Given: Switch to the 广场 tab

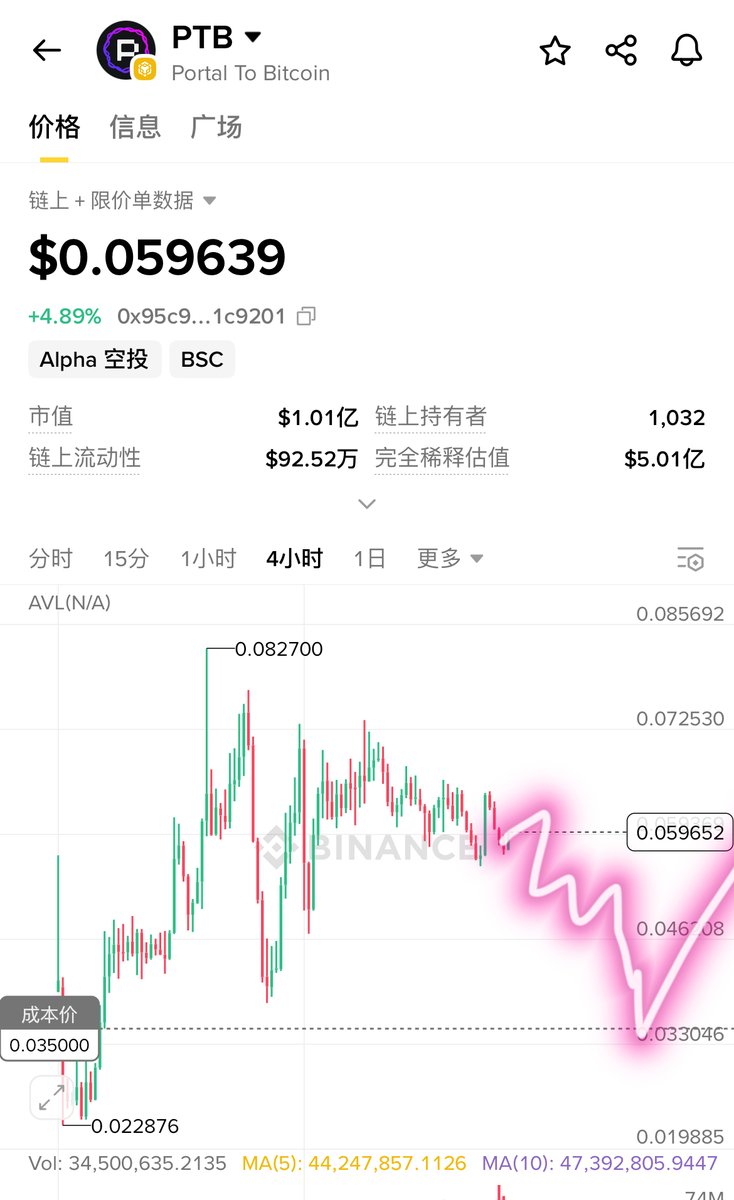Looking at the screenshot, I should tap(216, 127).
